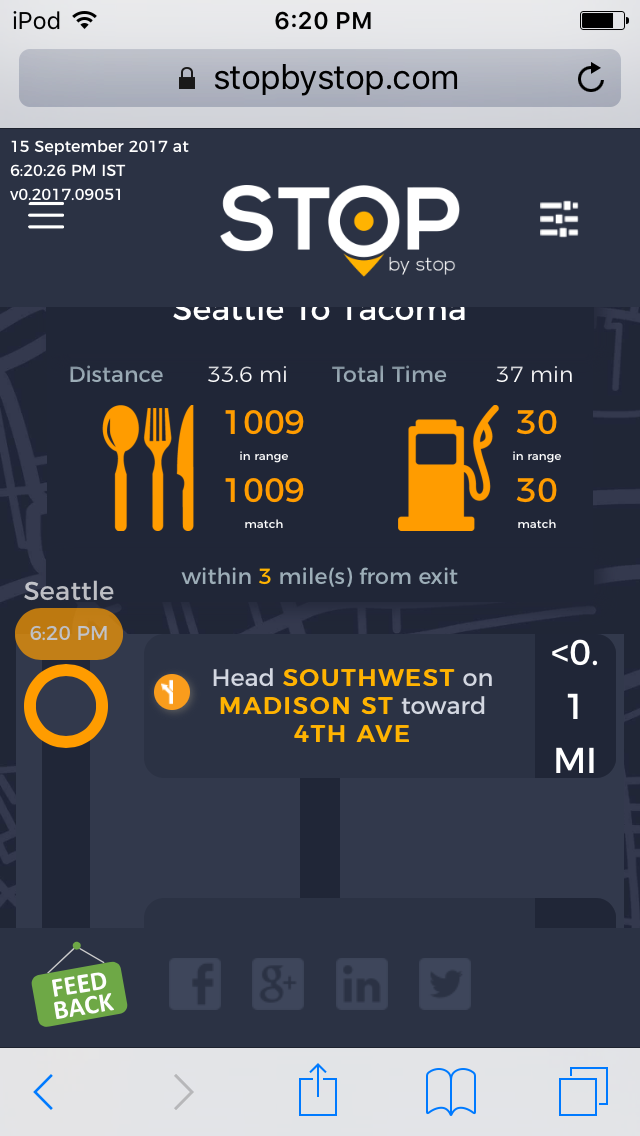This screenshot has width=640, height=1136.
Task: Open Safari bookmarks
Action: [x=450, y=1091]
